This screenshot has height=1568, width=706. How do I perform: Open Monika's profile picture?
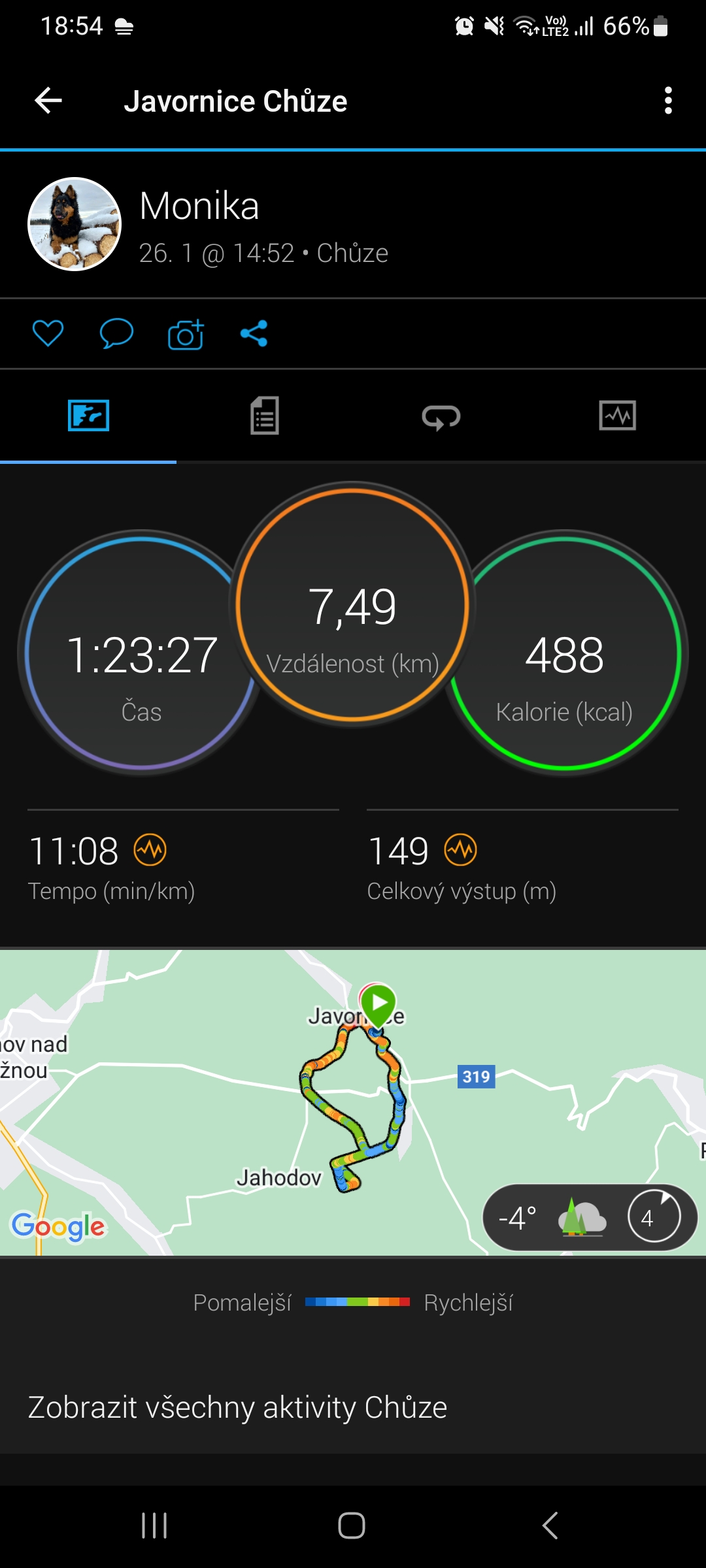[75, 224]
